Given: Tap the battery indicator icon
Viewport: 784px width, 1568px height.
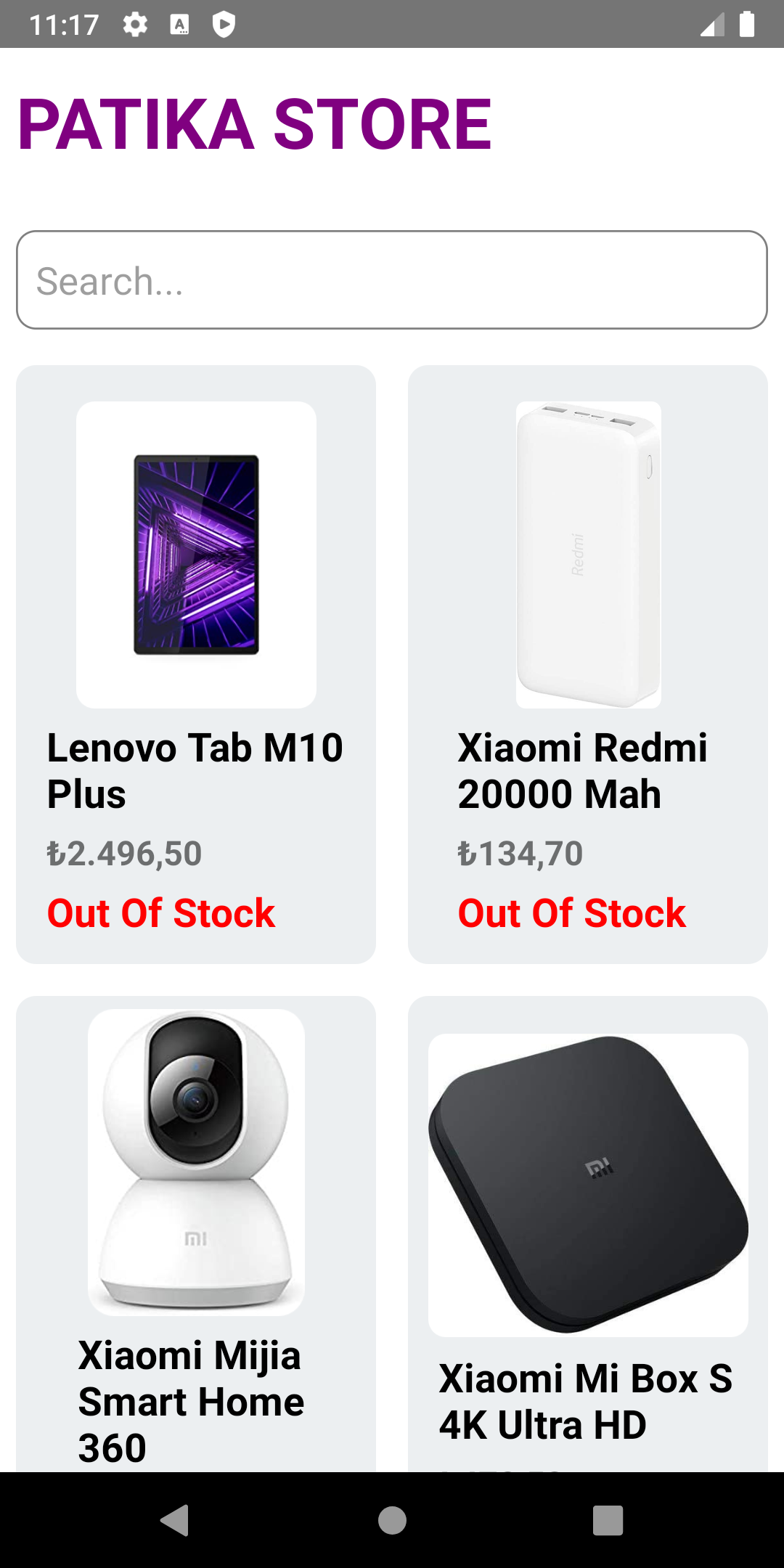Looking at the screenshot, I should point(748,24).
